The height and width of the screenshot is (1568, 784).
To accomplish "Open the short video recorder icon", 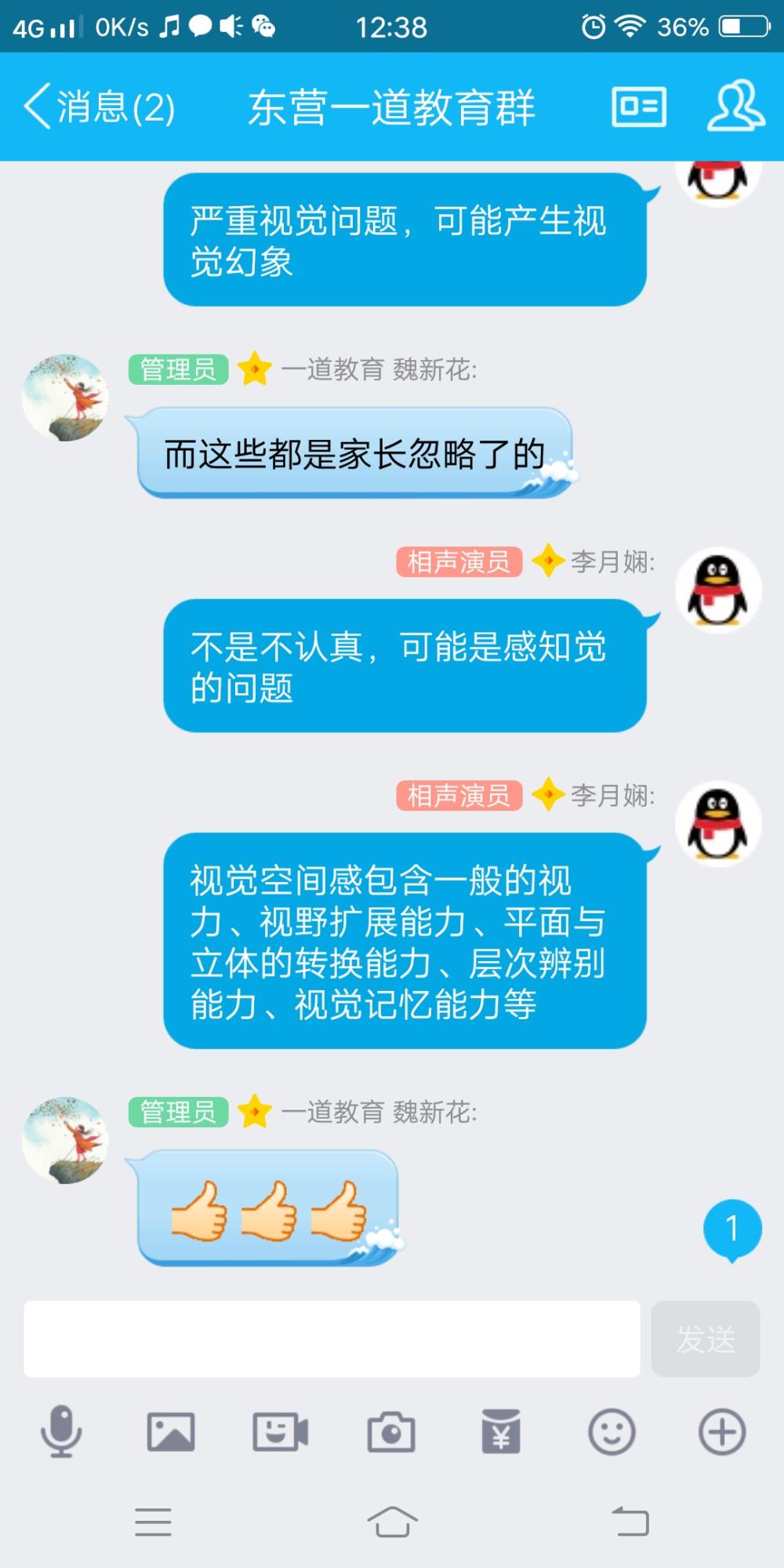I will click(281, 1432).
